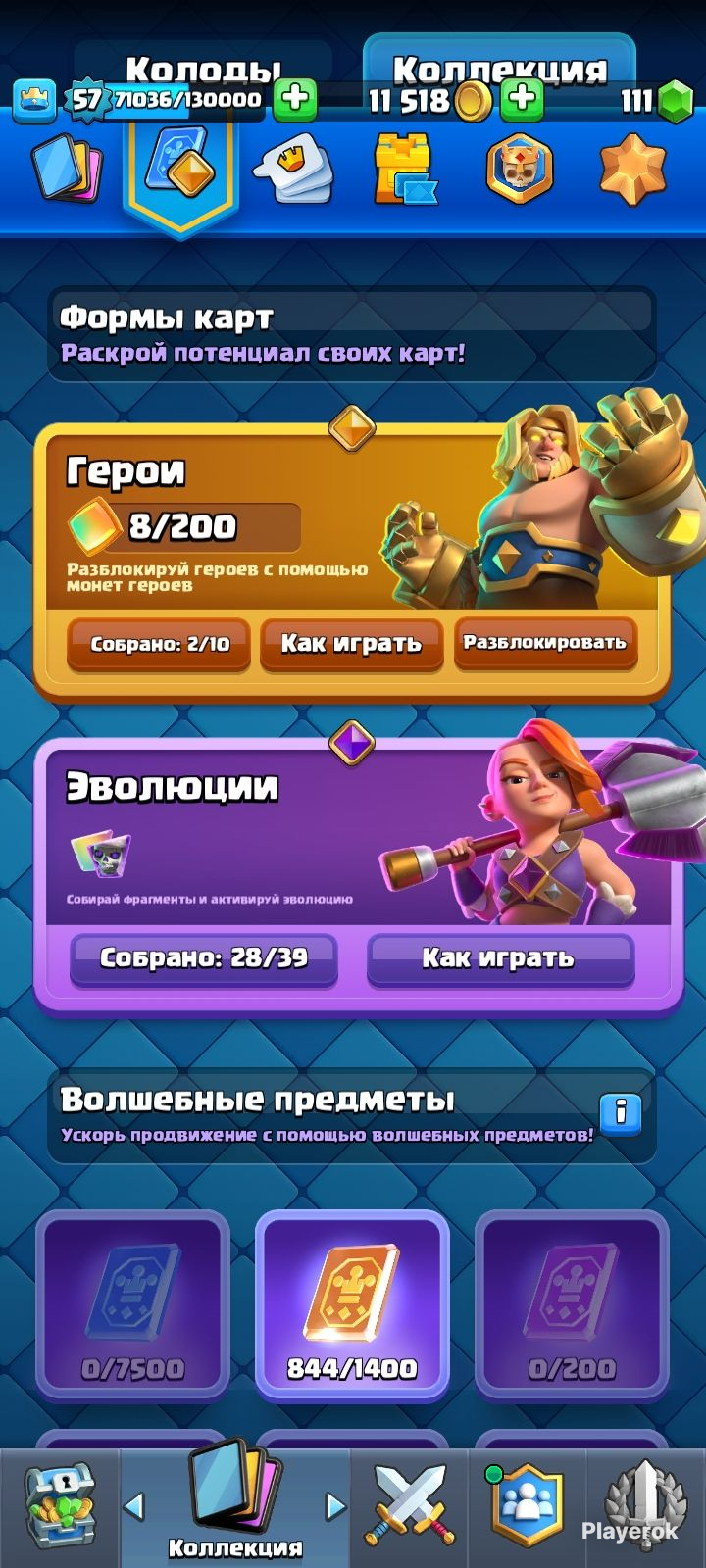Tap the 'Собрано: 2/10' heroes button
The width and height of the screenshot is (706, 1568).
pyautogui.click(x=159, y=644)
